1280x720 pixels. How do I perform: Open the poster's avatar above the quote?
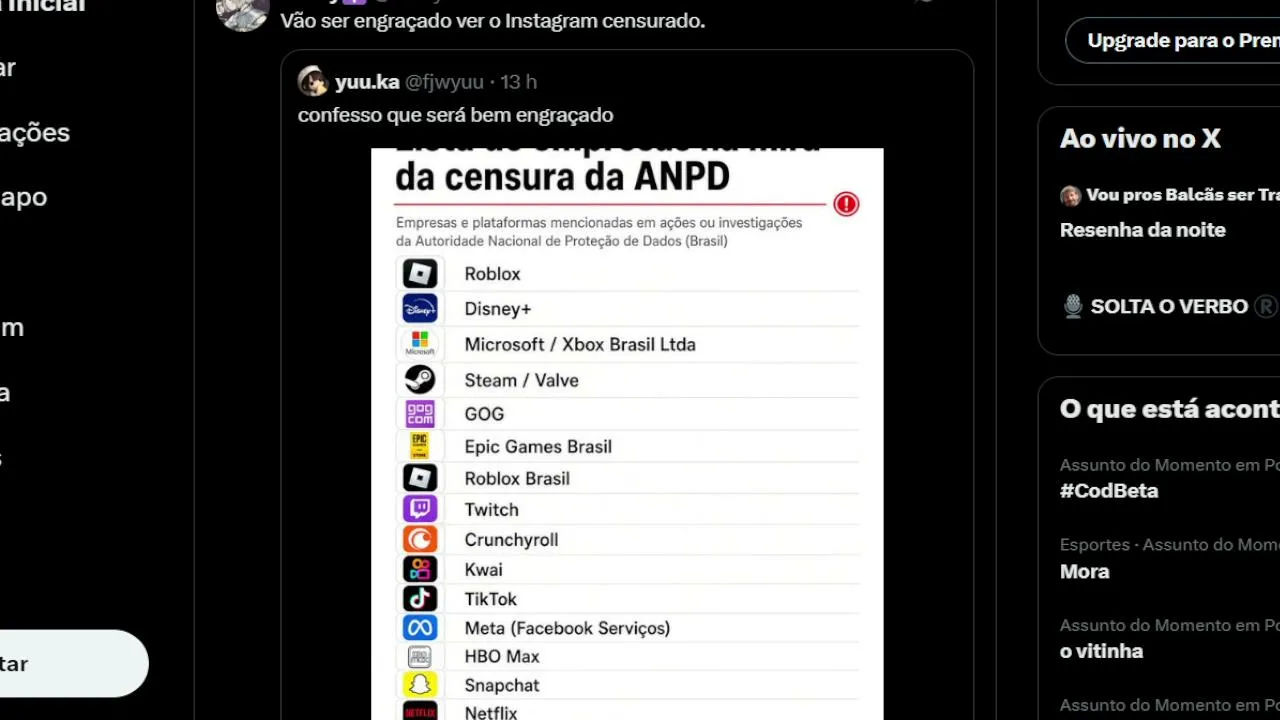[x=243, y=14]
